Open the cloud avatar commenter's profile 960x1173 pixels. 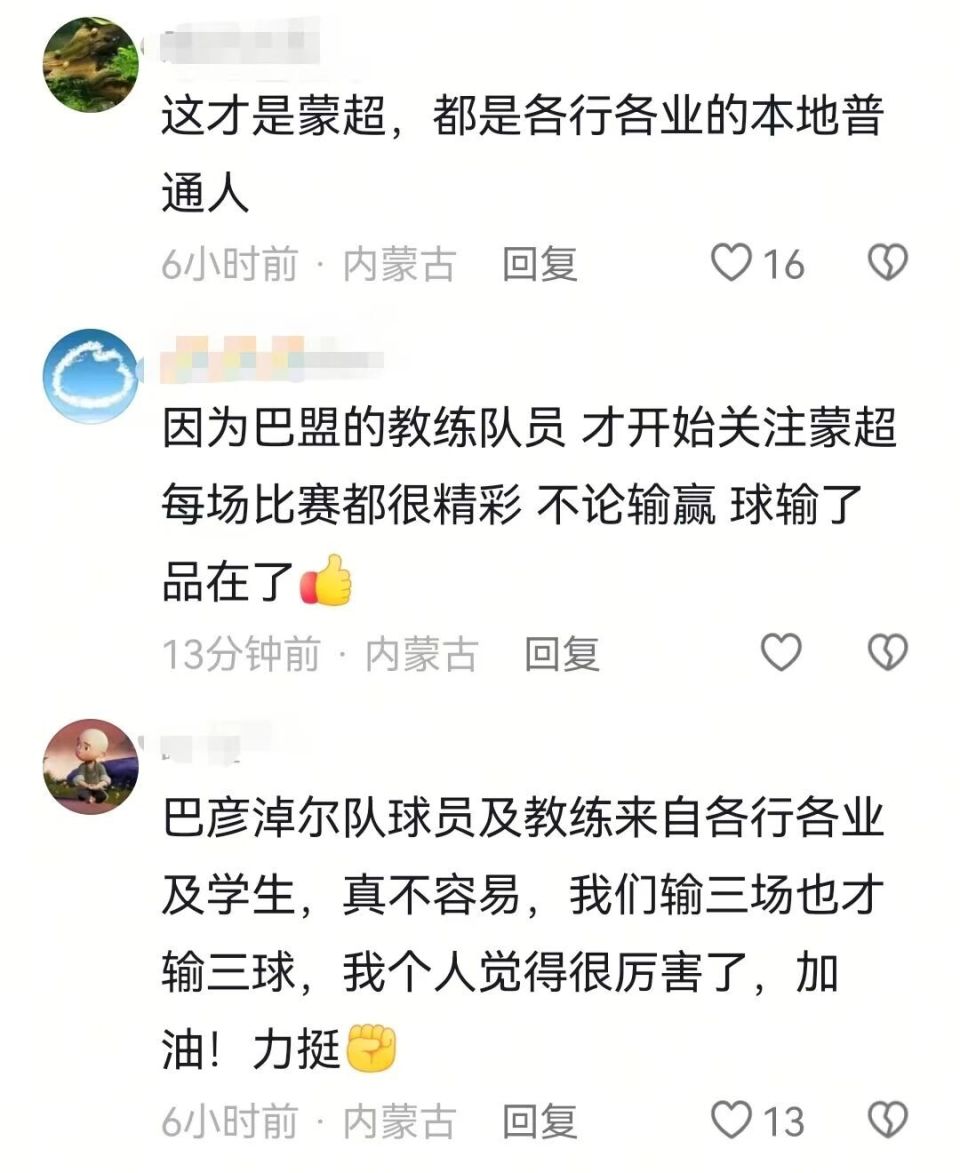[90, 377]
